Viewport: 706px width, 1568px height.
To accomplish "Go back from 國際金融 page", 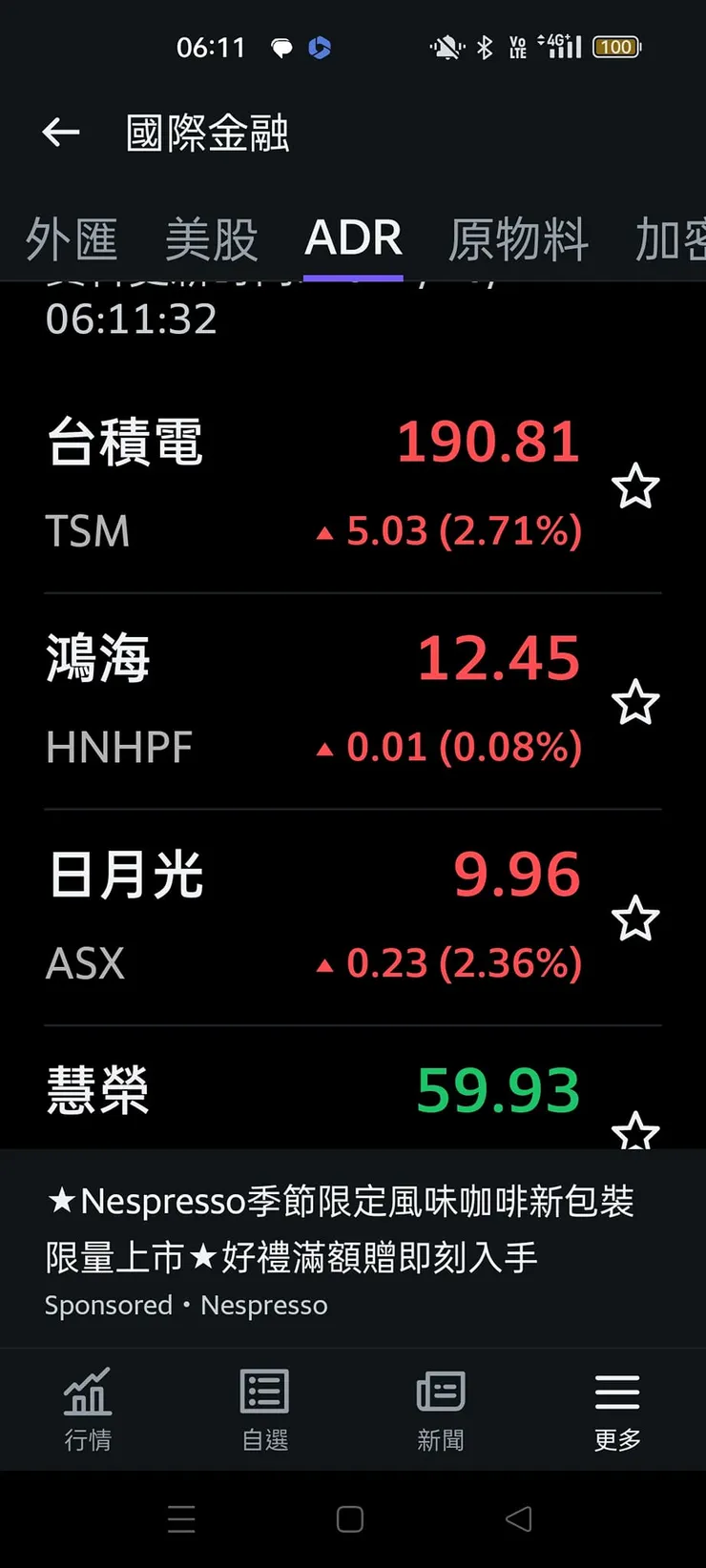I will point(61,133).
